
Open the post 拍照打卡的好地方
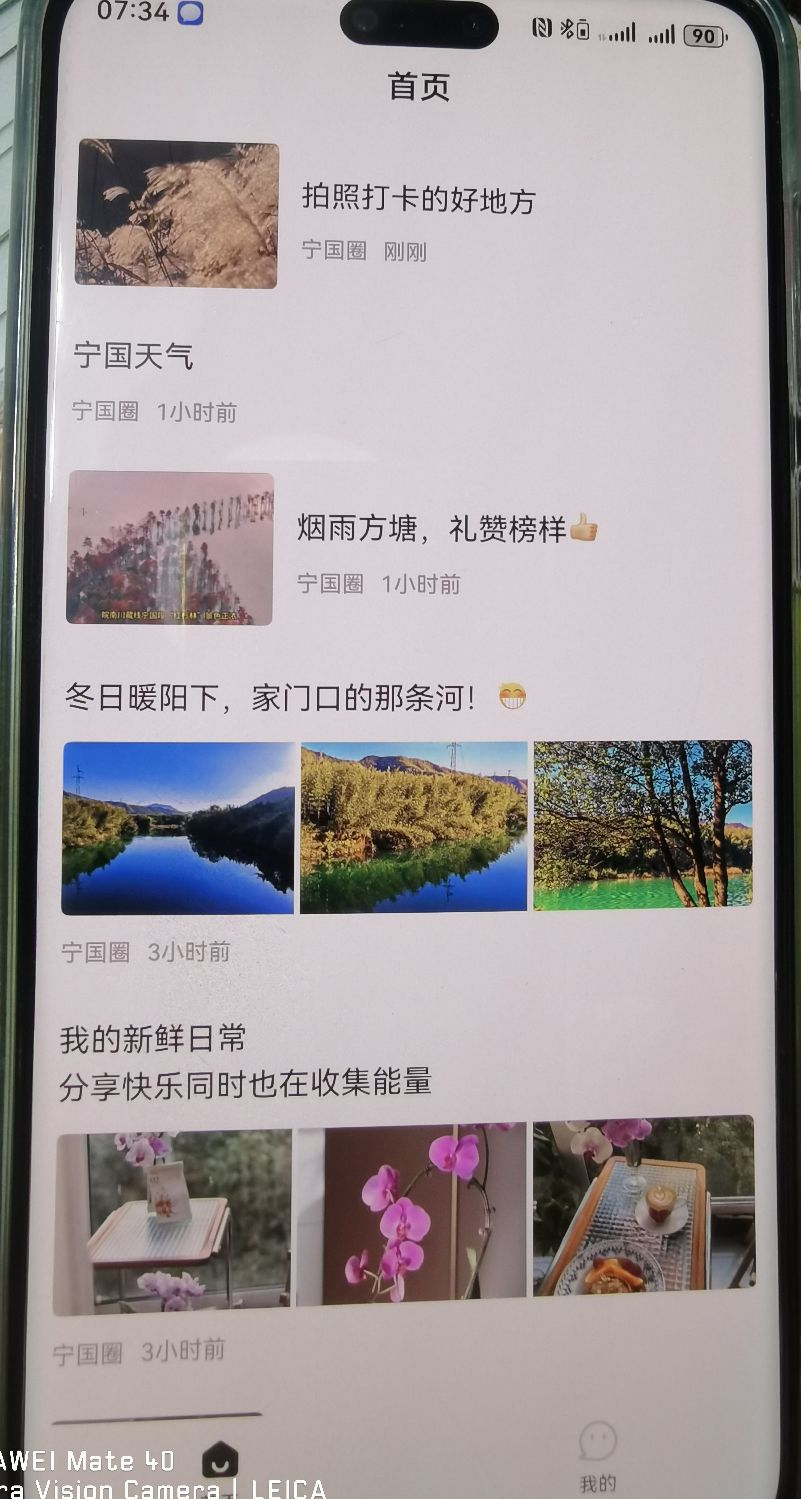point(418,200)
